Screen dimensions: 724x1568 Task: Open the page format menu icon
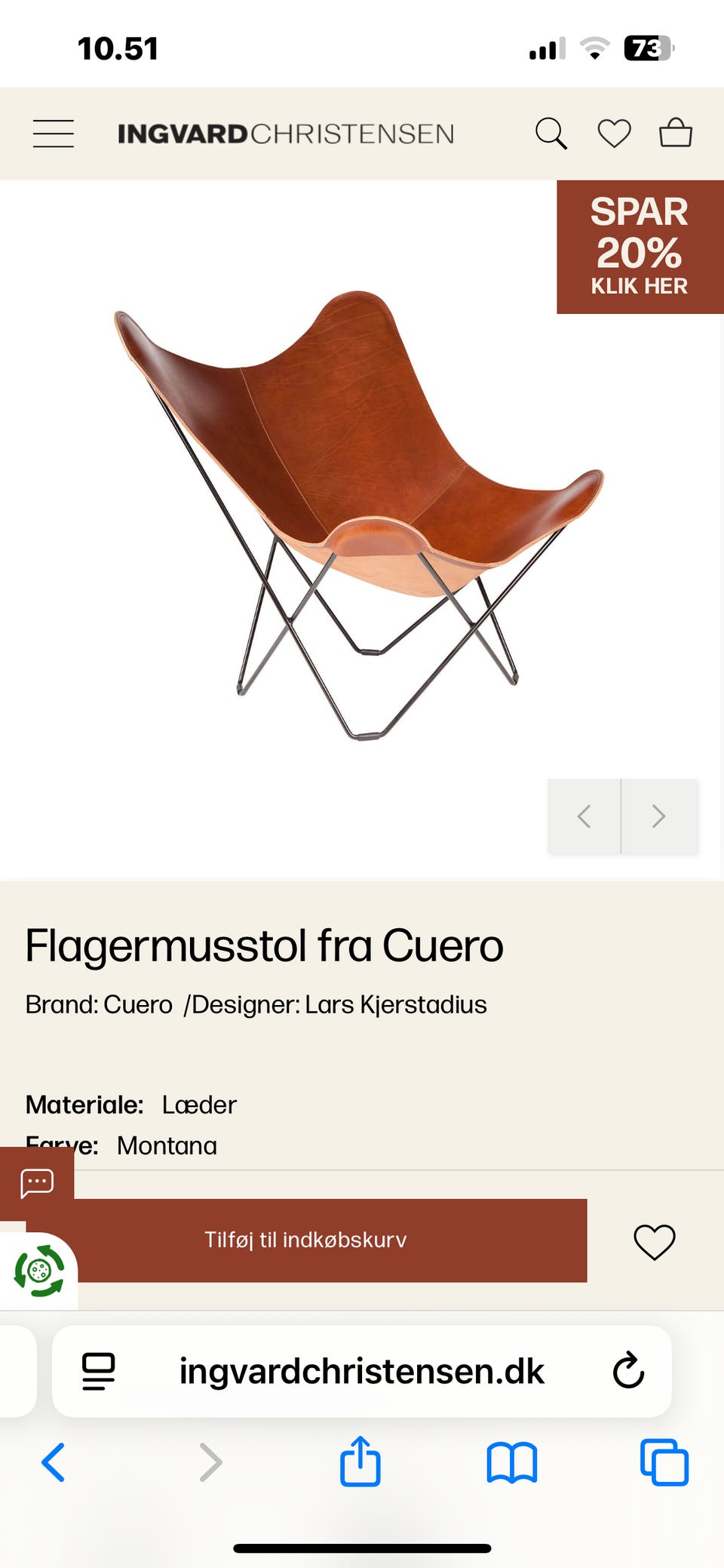(98, 1371)
